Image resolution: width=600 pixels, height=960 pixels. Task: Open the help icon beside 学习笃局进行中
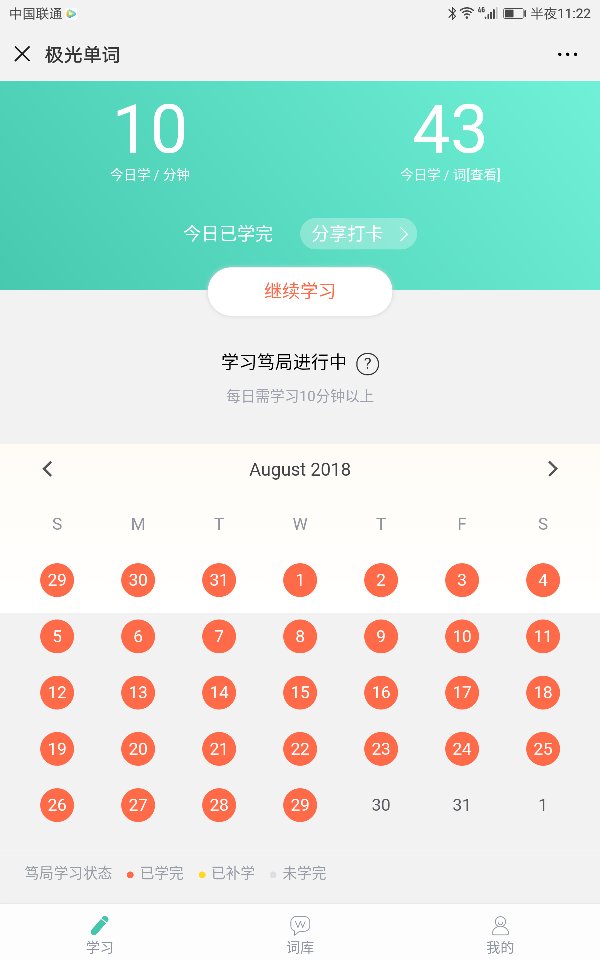coord(368,364)
